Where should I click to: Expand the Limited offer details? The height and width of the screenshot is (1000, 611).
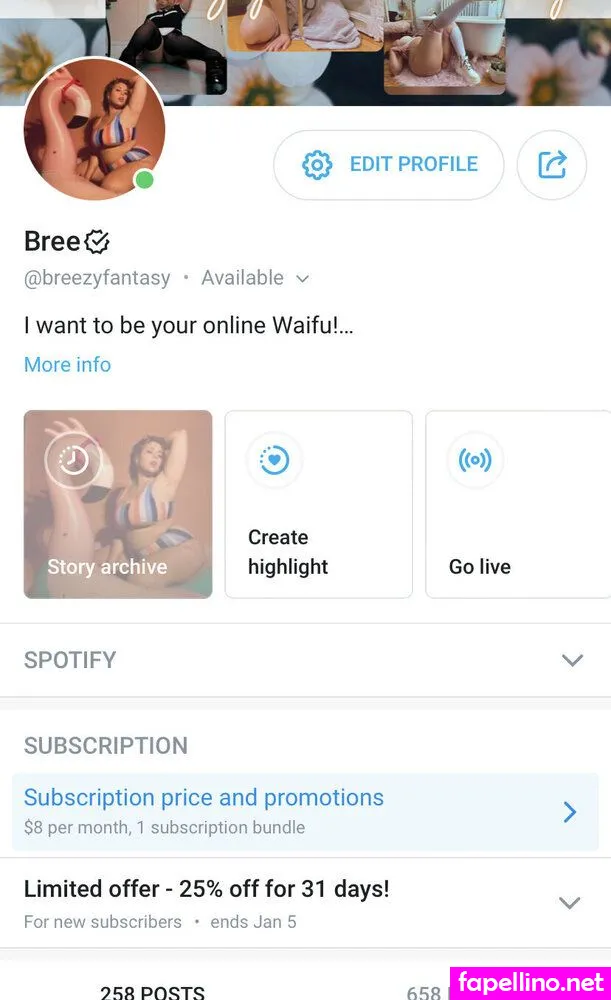[x=305, y=903]
